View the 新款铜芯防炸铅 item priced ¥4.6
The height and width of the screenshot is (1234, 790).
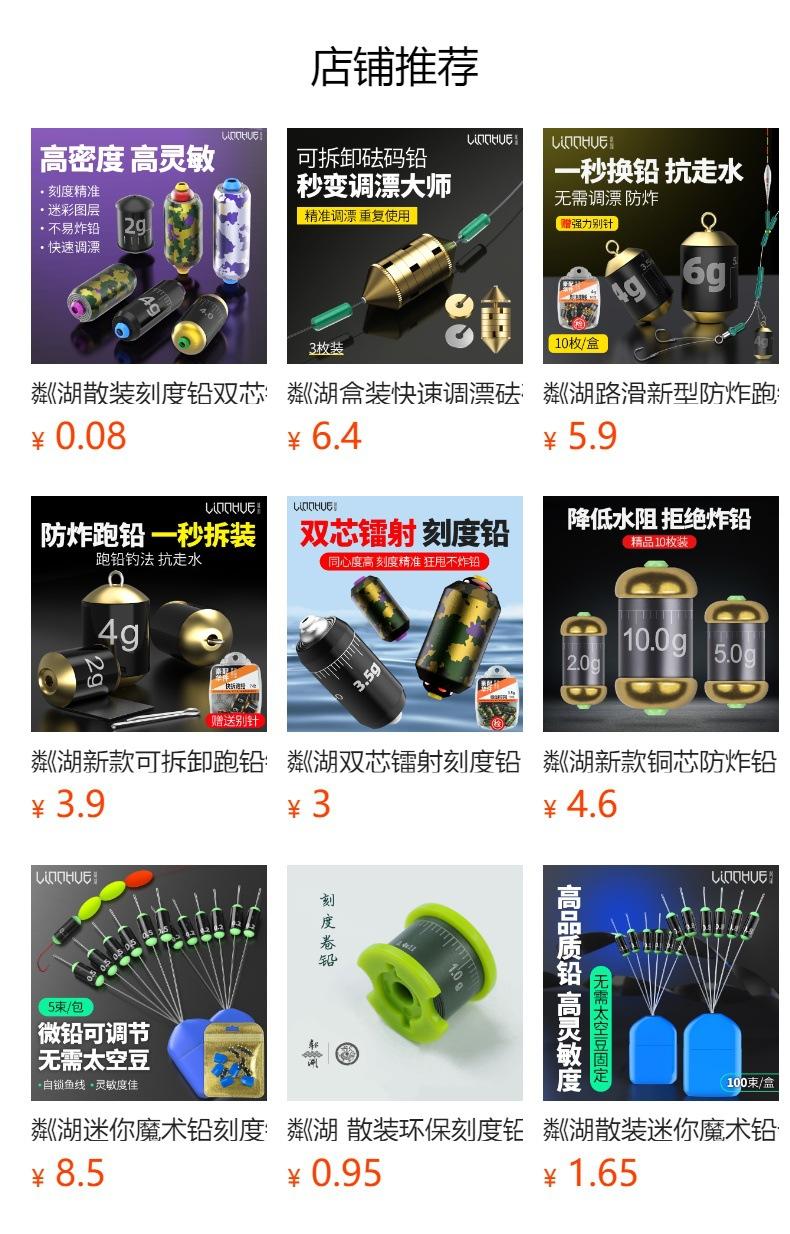click(661, 661)
